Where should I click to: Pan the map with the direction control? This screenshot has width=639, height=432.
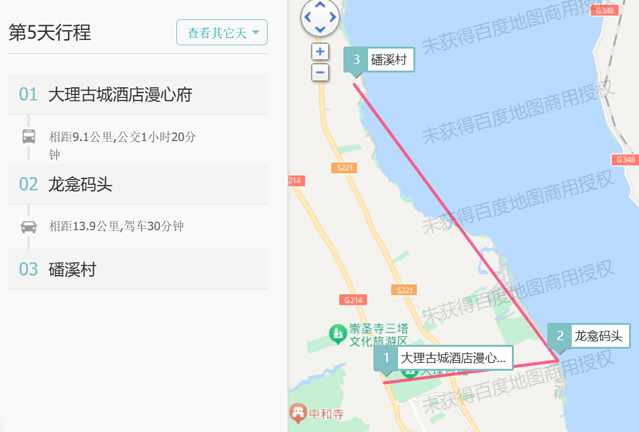coord(320,15)
